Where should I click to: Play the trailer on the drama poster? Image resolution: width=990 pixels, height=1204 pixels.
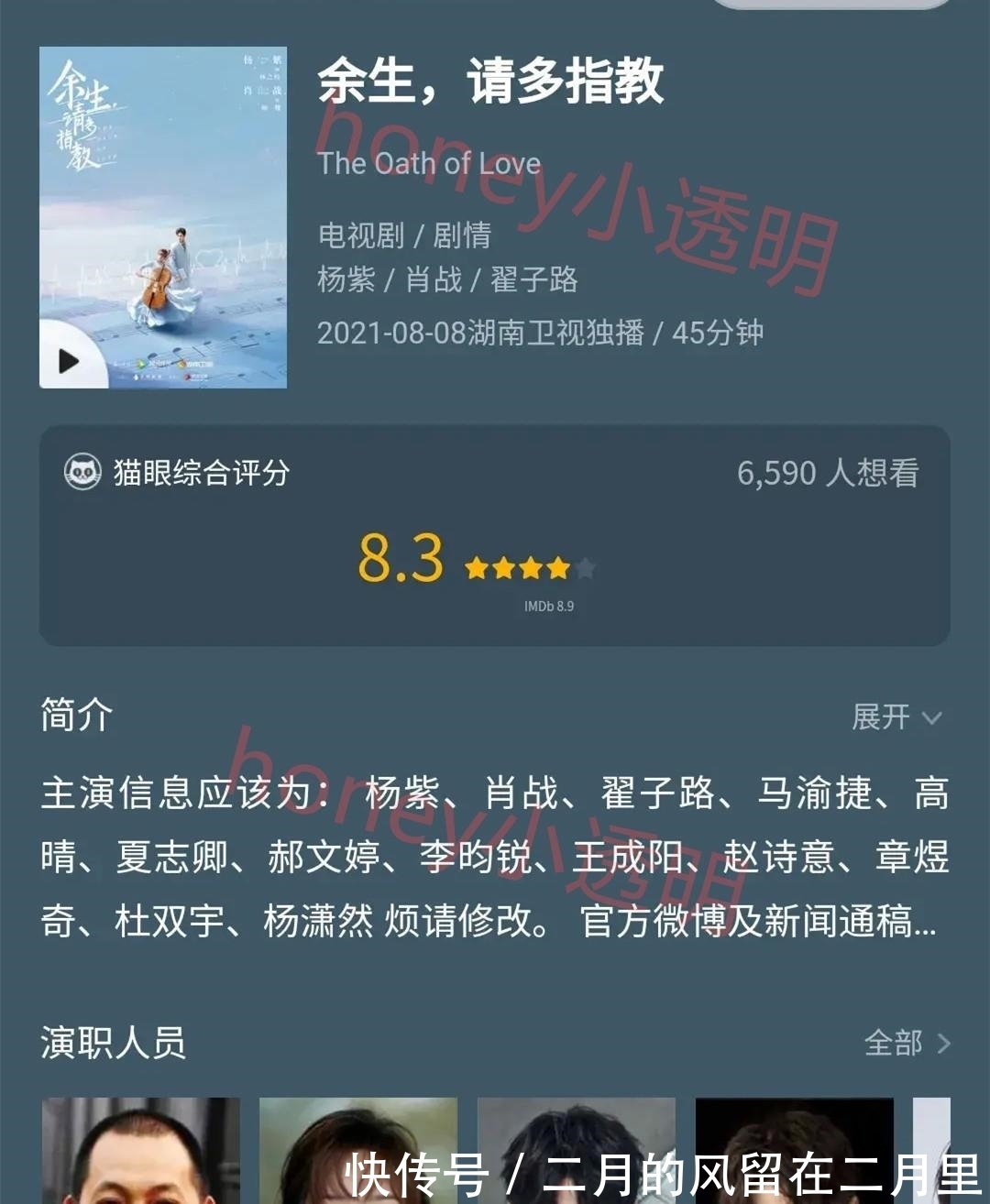point(69,360)
